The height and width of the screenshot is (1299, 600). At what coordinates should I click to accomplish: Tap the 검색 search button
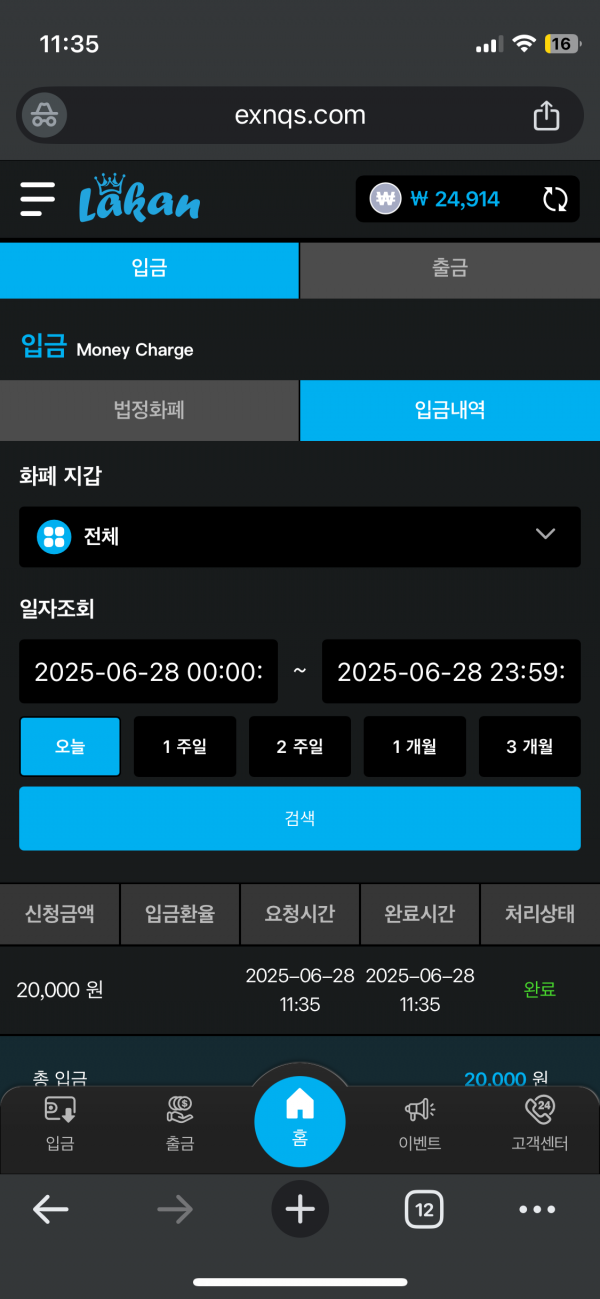300,818
